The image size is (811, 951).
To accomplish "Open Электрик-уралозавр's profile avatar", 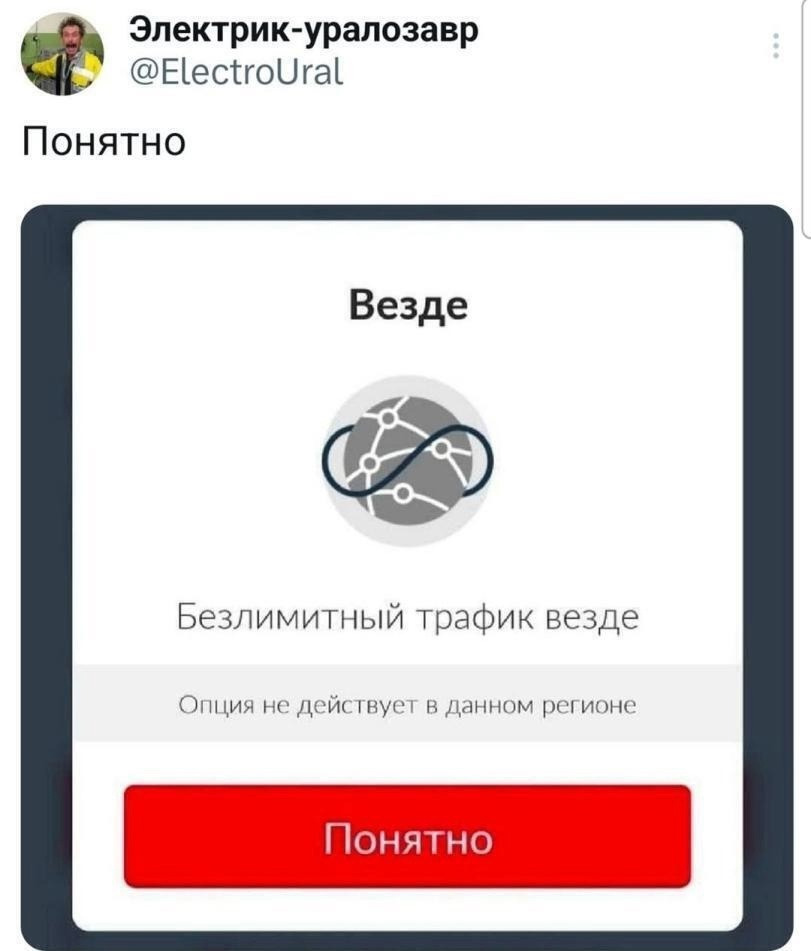I will pyautogui.click(x=62, y=55).
